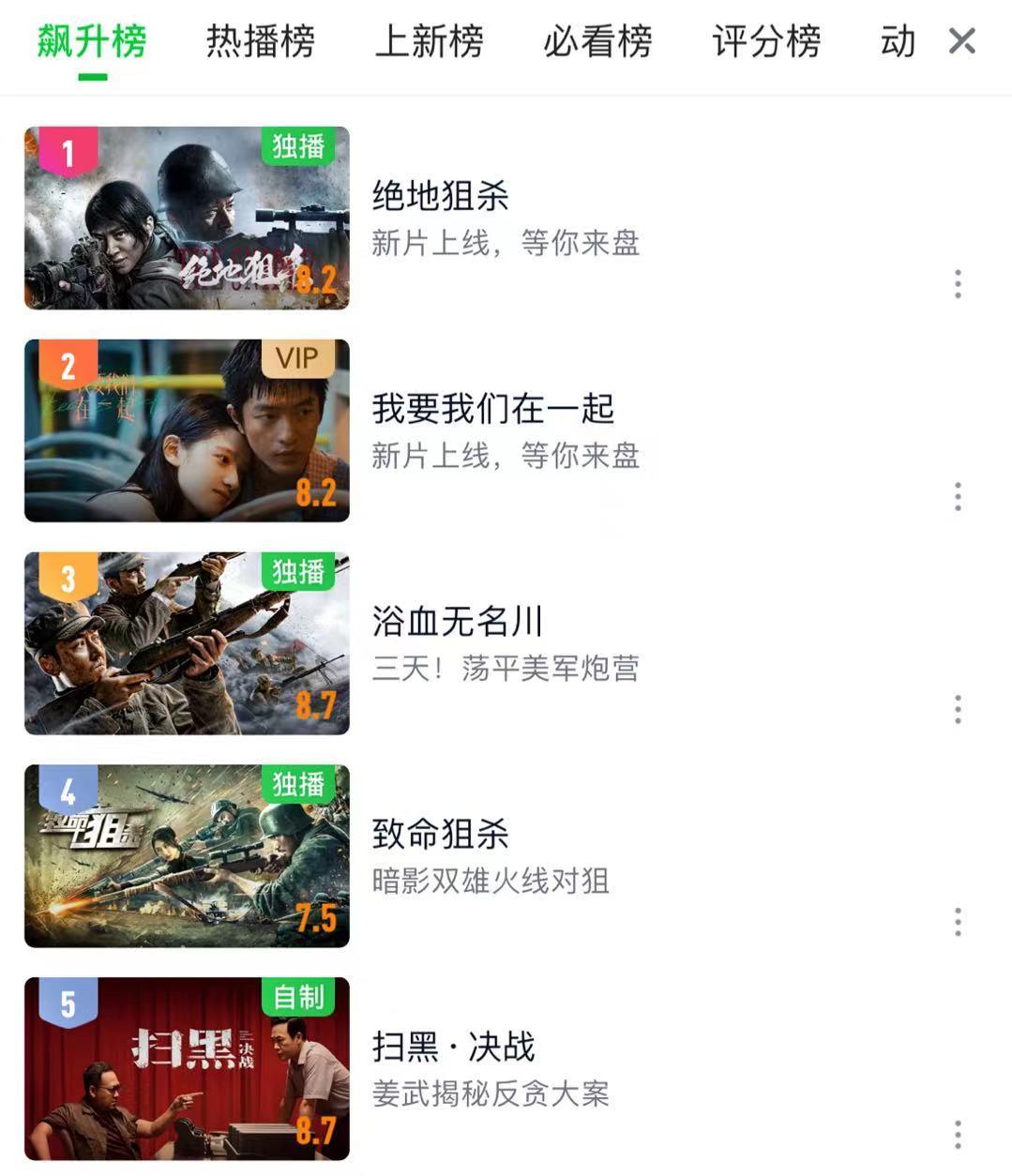
Task: Open the three-dot options for 致命狙杀
Action: (958, 923)
